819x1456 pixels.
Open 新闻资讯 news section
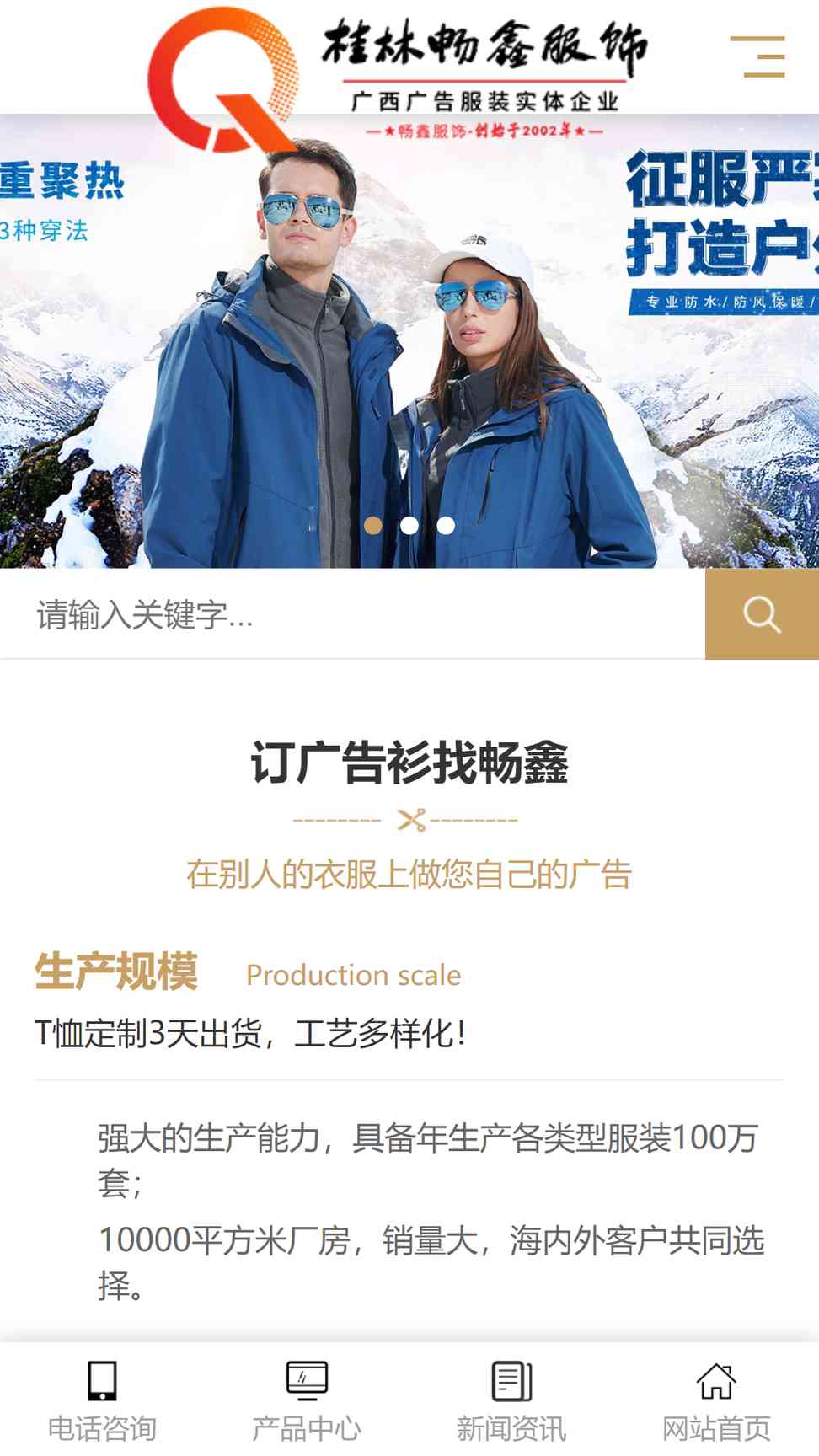pos(511,1400)
